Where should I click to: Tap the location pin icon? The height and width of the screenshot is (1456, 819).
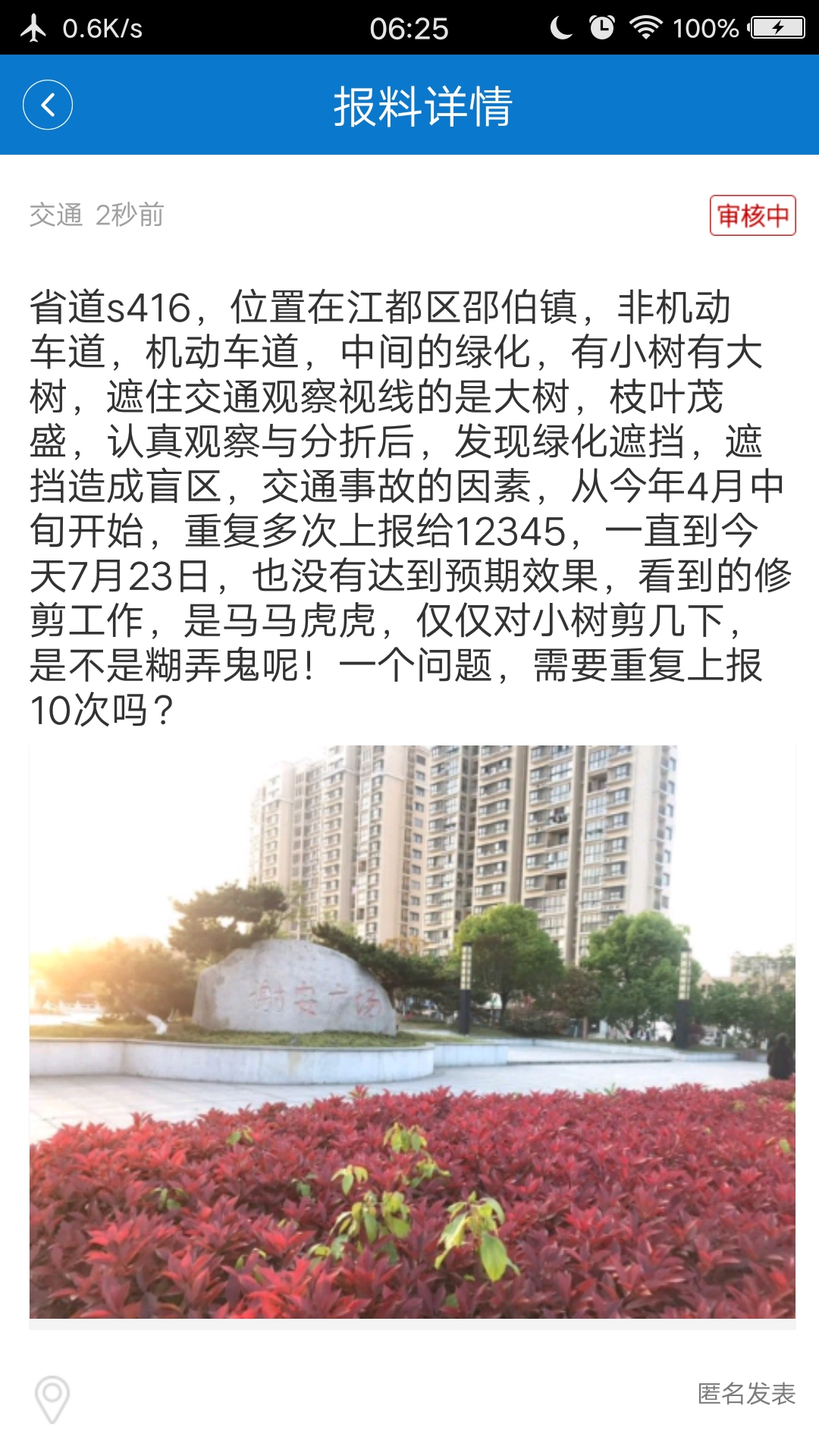tap(52, 1399)
